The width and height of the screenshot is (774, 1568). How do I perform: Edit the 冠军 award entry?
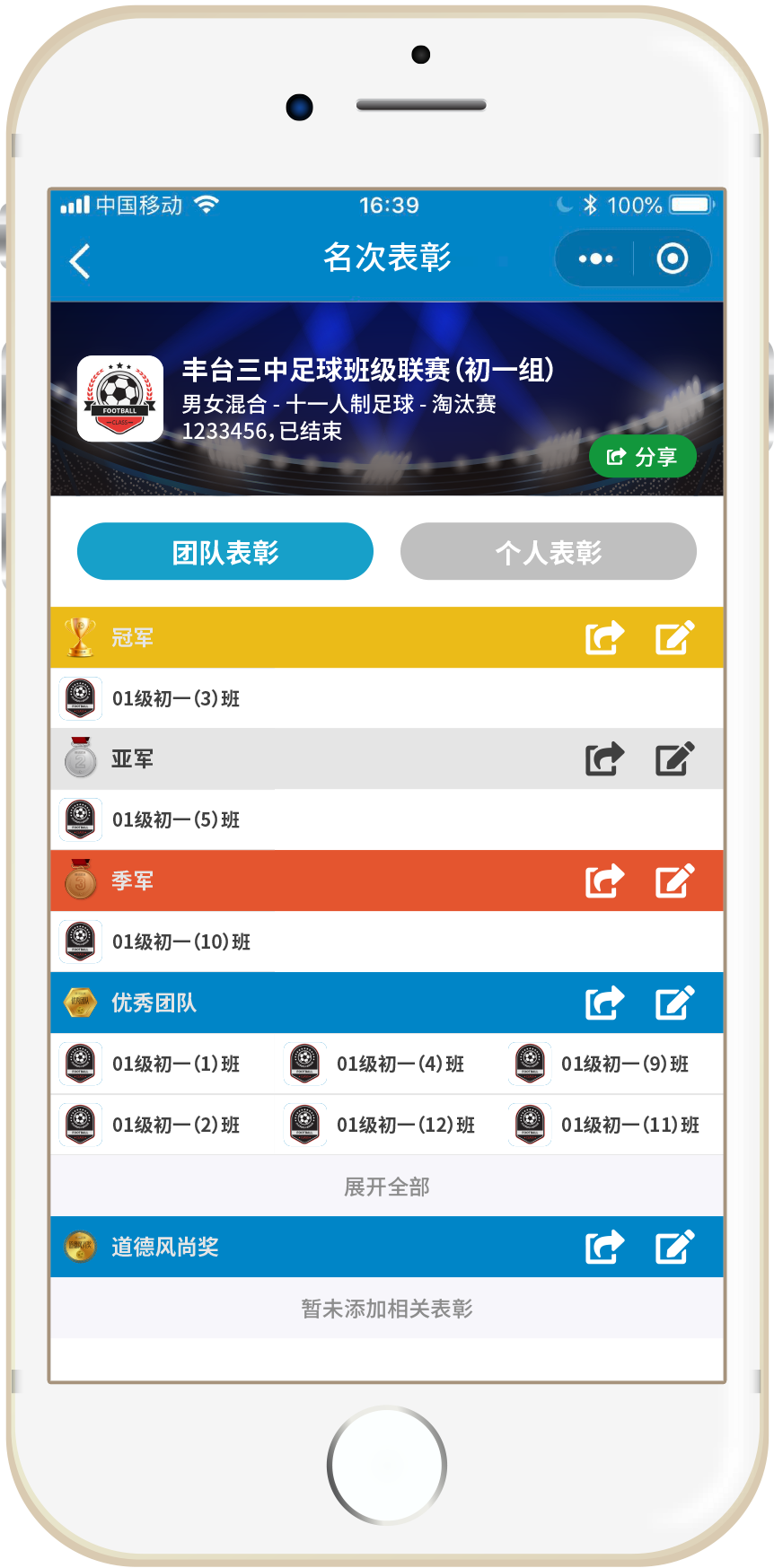coord(674,638)
